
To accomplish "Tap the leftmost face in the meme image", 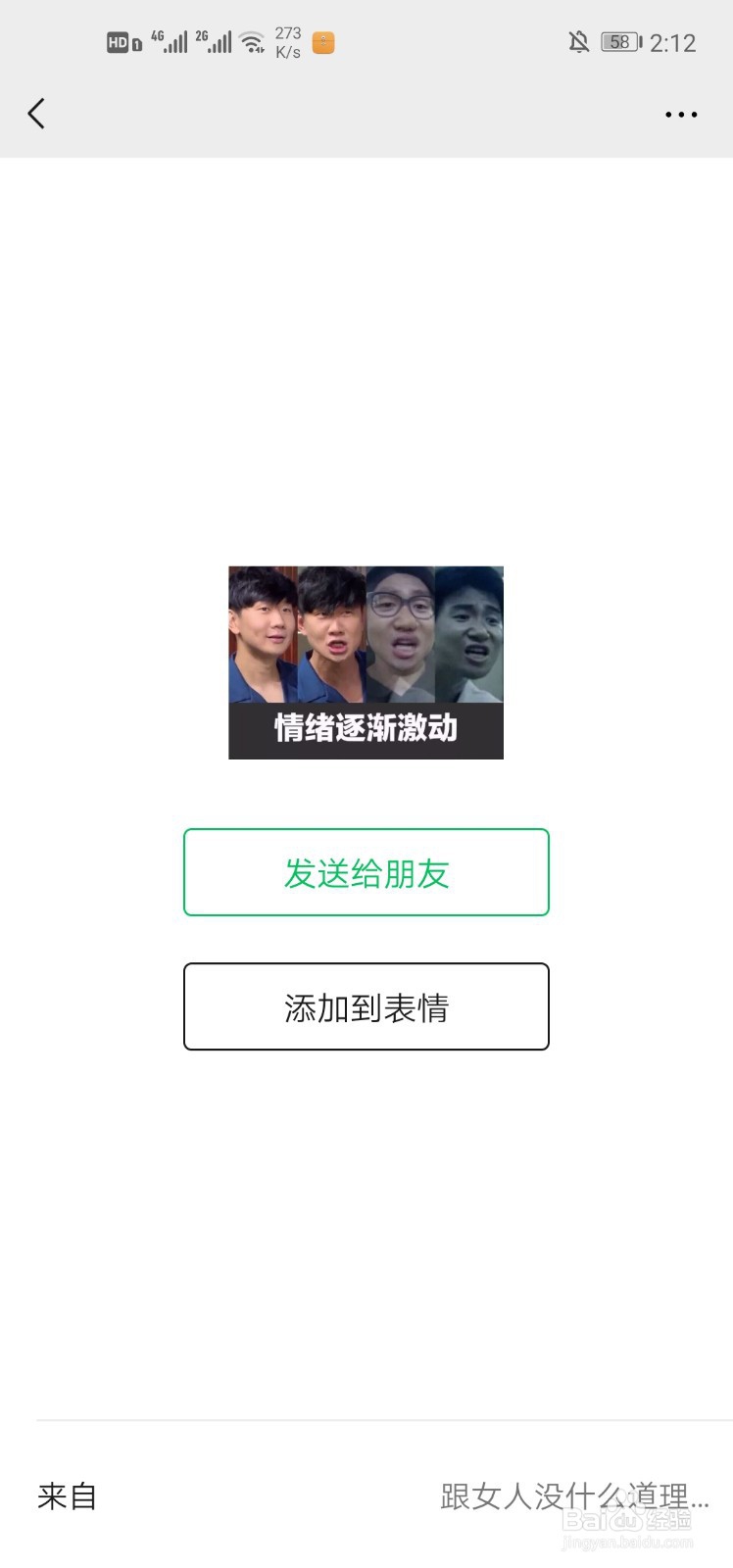I will point(265,632).
